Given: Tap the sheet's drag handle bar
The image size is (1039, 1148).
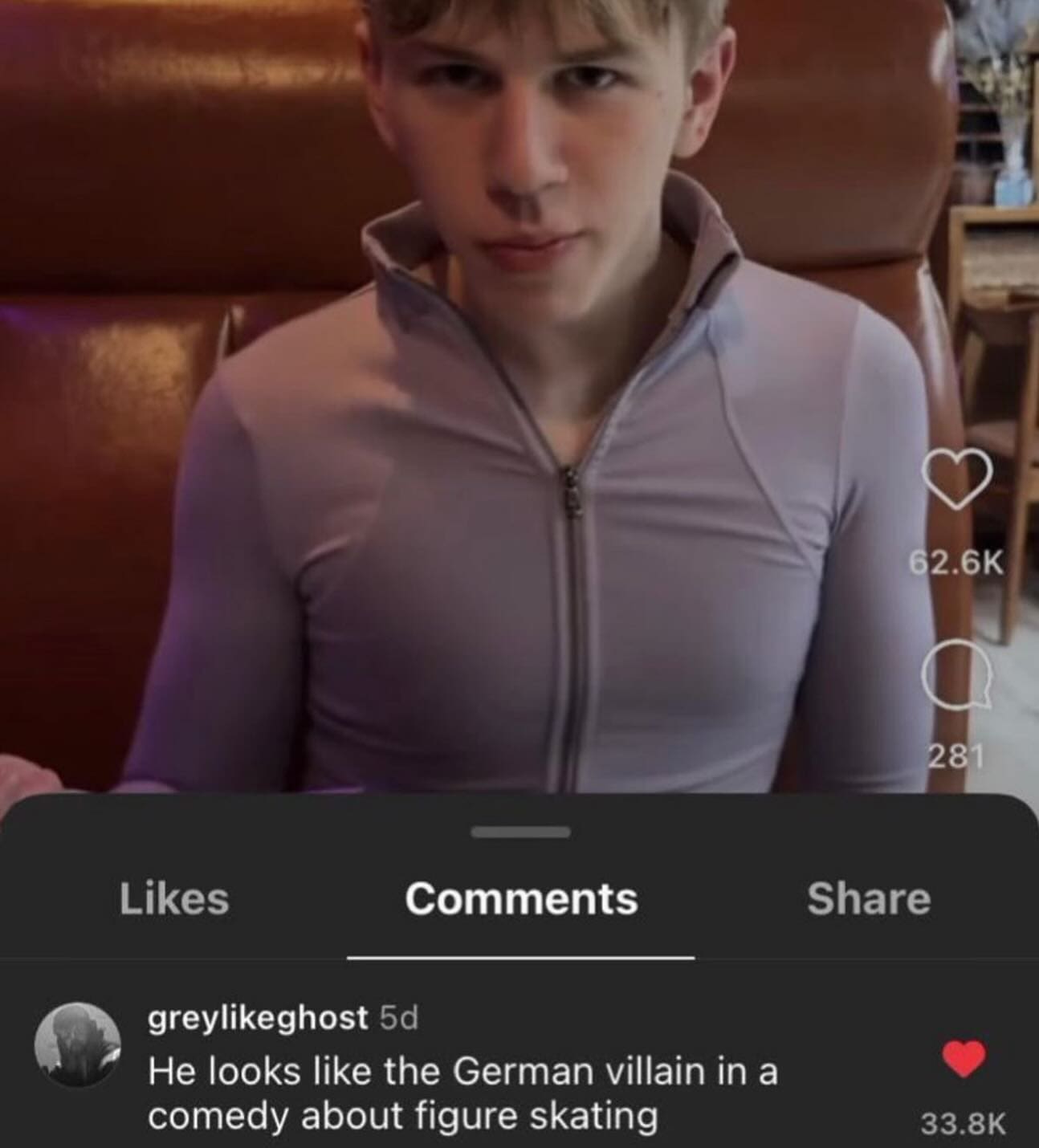Looking at the screenshot, I should coord(520,833).
